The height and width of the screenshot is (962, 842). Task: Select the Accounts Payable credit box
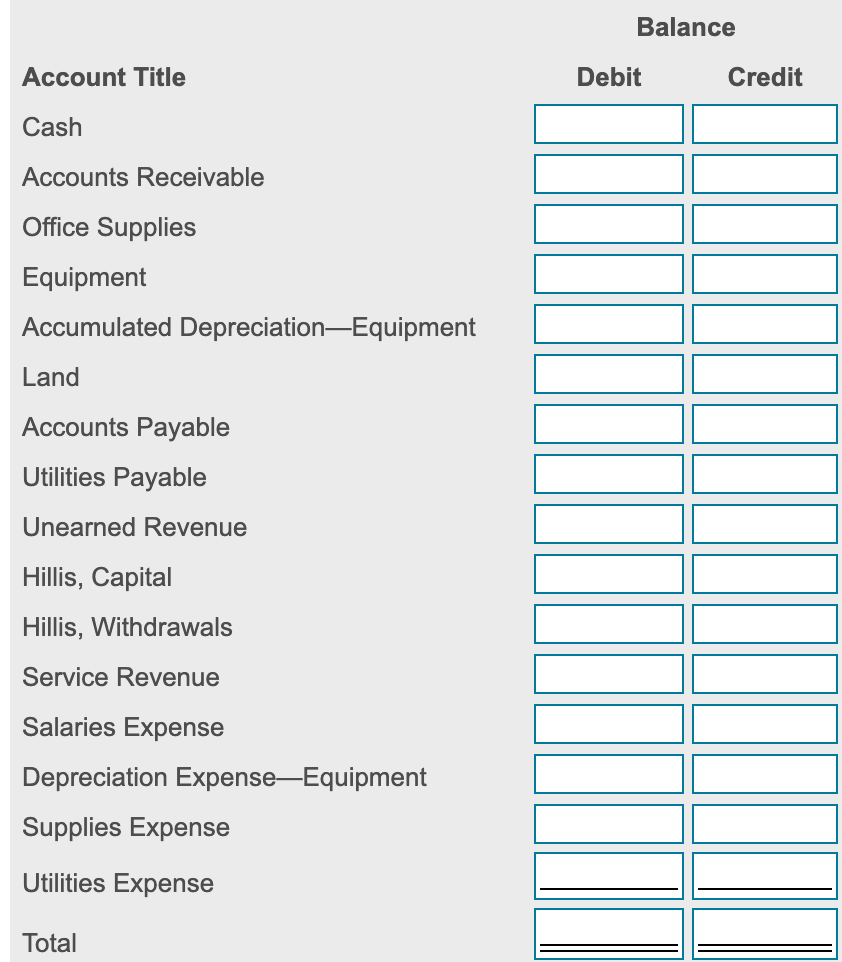764,424
